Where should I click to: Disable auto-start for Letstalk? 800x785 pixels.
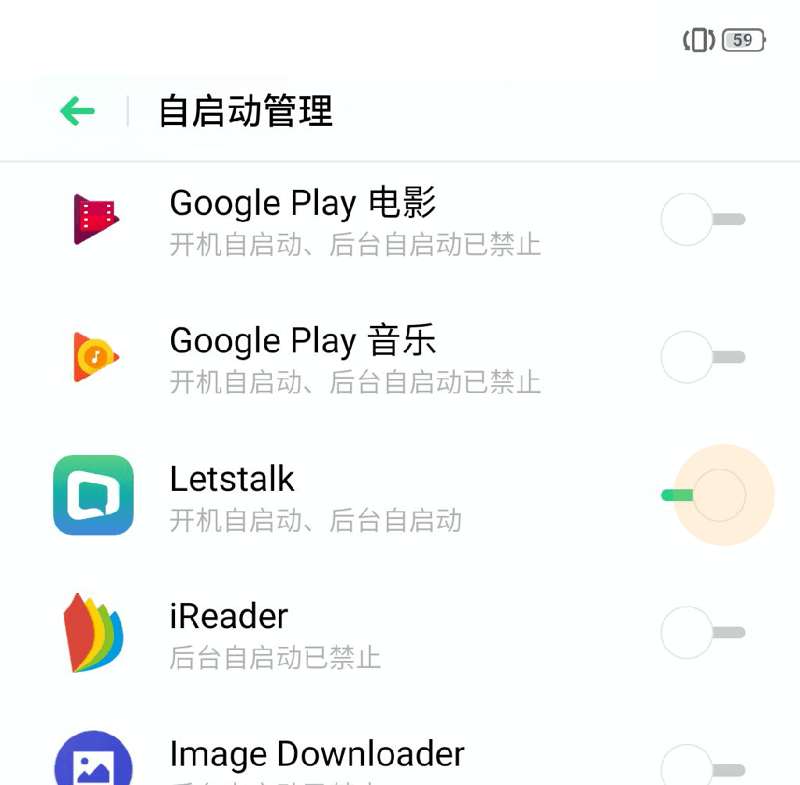coord(704,495)
